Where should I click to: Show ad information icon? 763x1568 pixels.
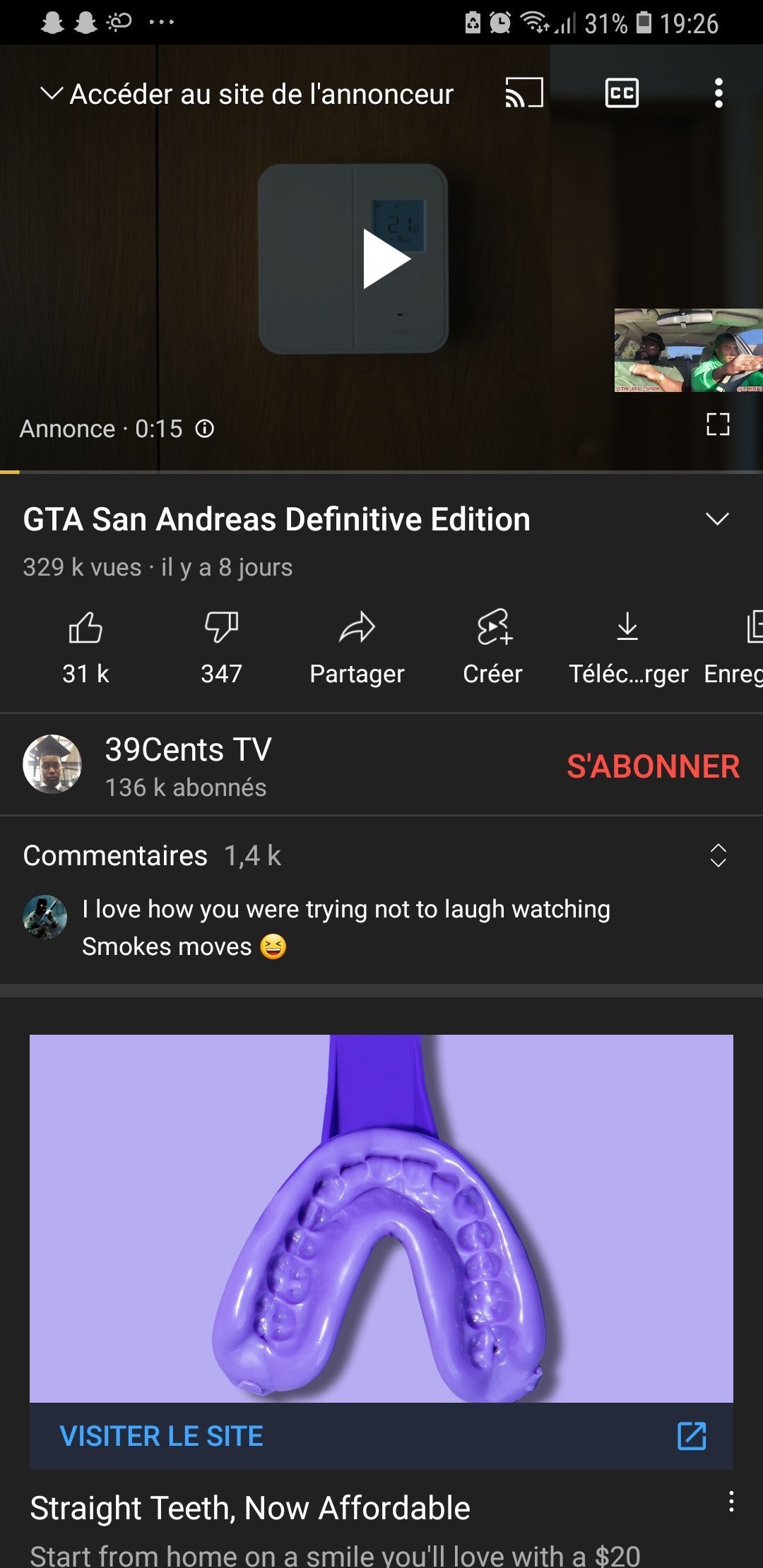(205, 429)
